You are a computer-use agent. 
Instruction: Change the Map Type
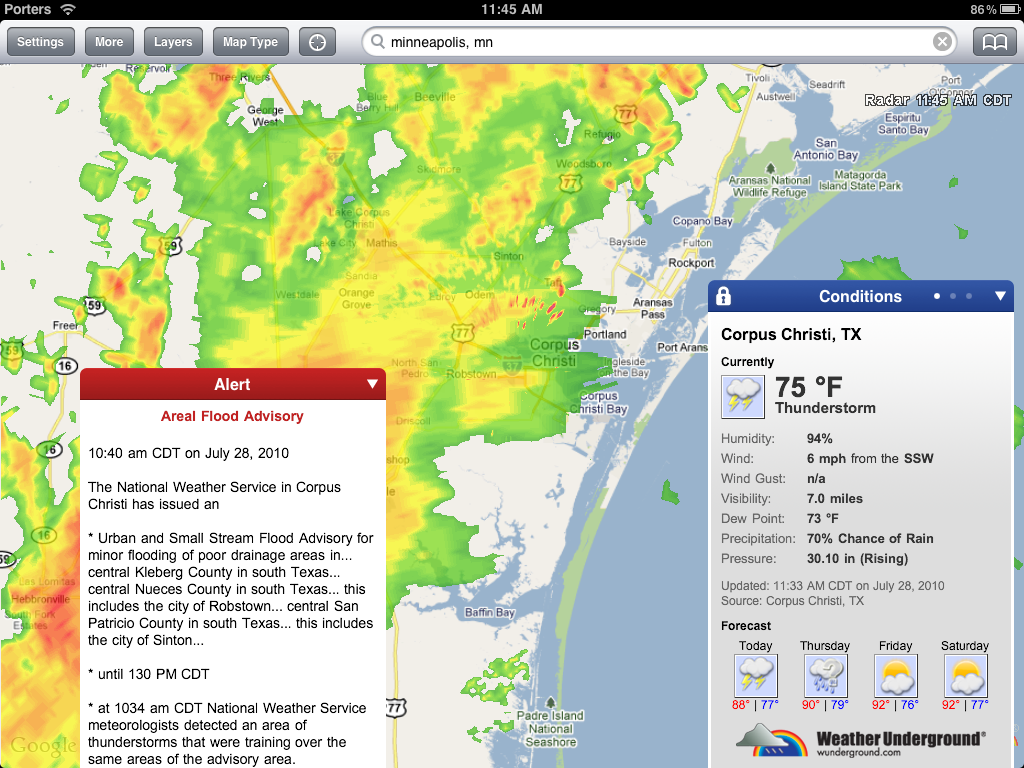(x=250, y=42)
